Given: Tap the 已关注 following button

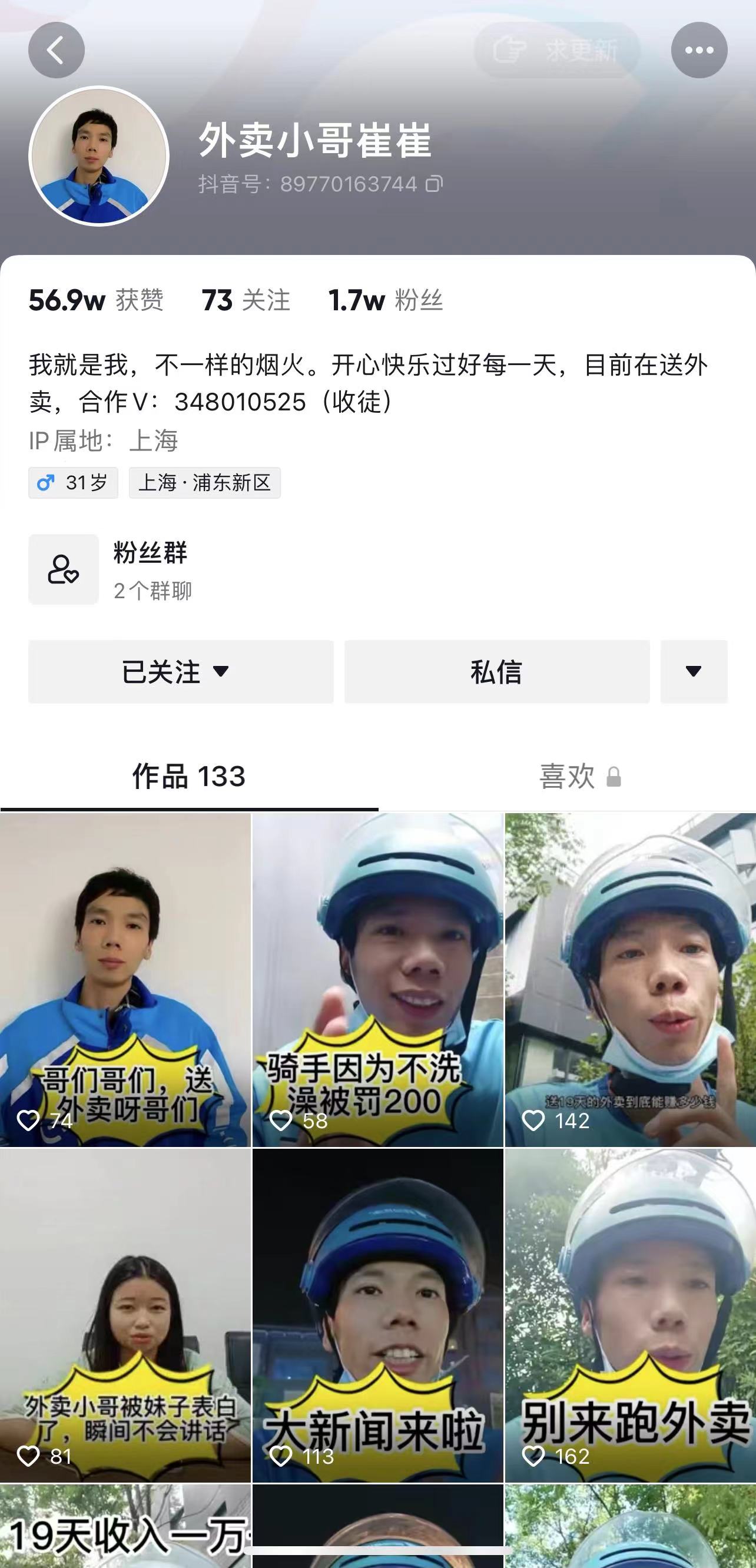Looking at the screenshot, I should [181, 672].
